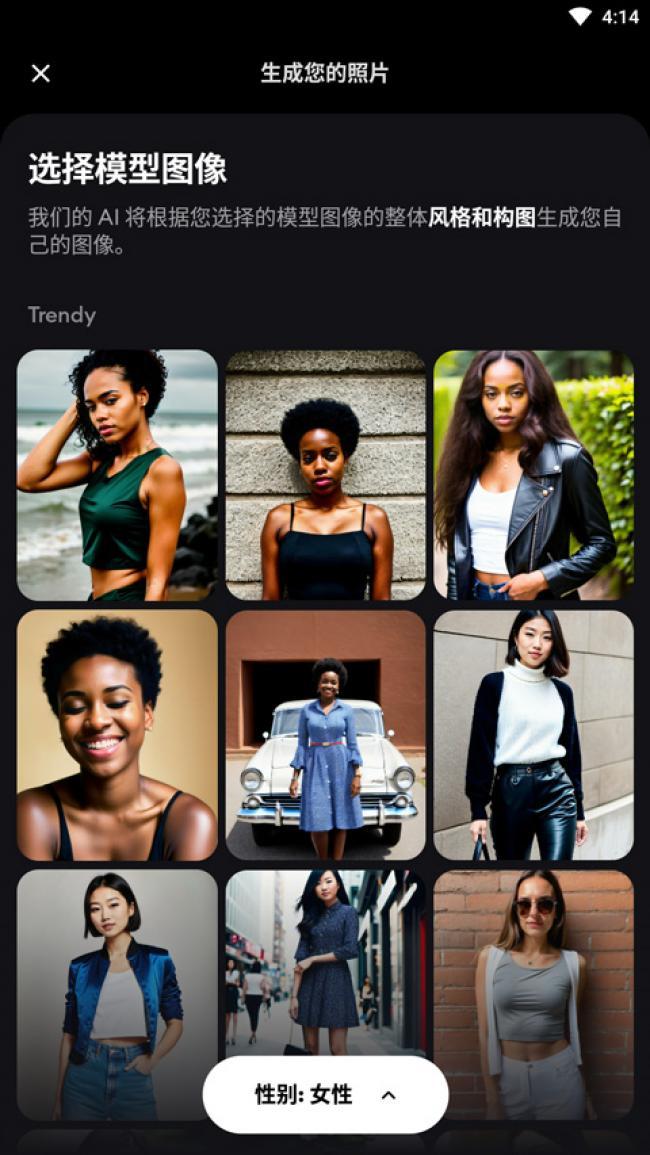Choose the black camisole concrete wall image

tap(325, 475)
